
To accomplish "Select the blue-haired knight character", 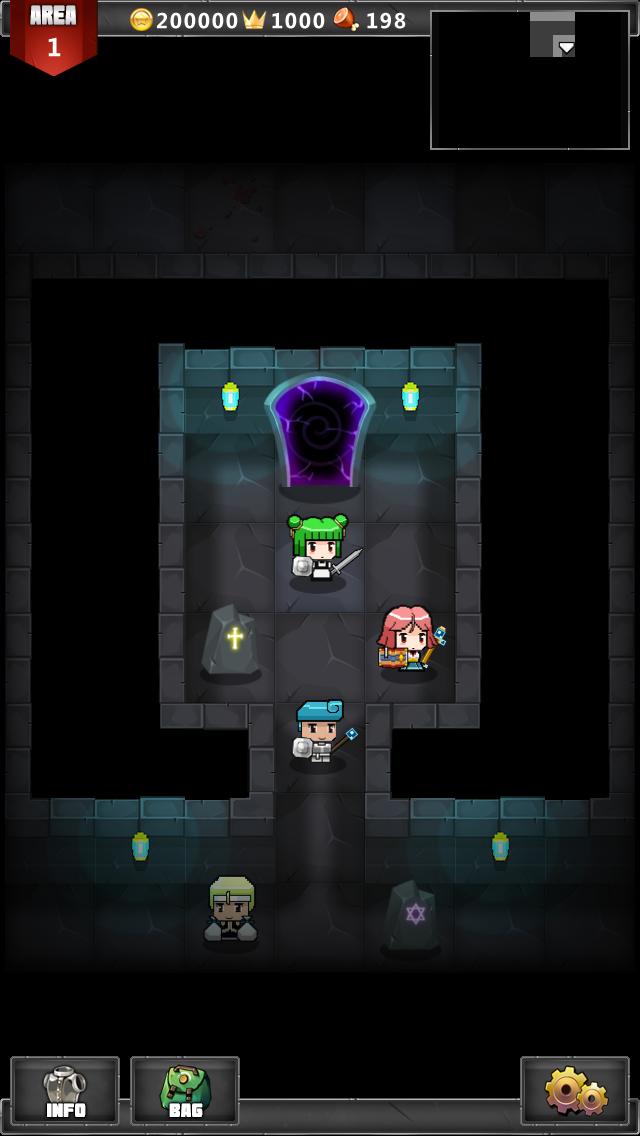I will point(319,734).
